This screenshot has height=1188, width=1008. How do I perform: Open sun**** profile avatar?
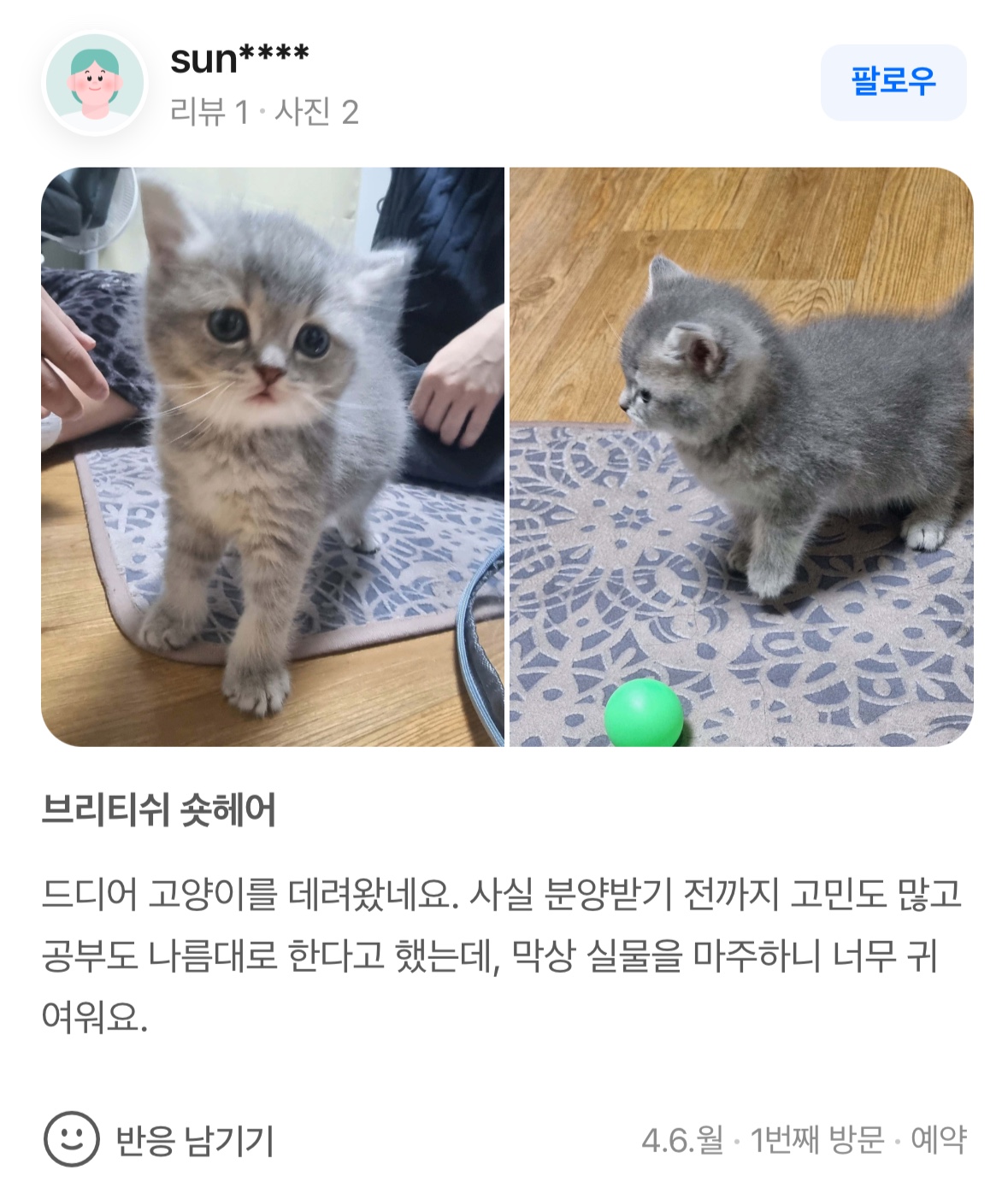coord(95,84)
